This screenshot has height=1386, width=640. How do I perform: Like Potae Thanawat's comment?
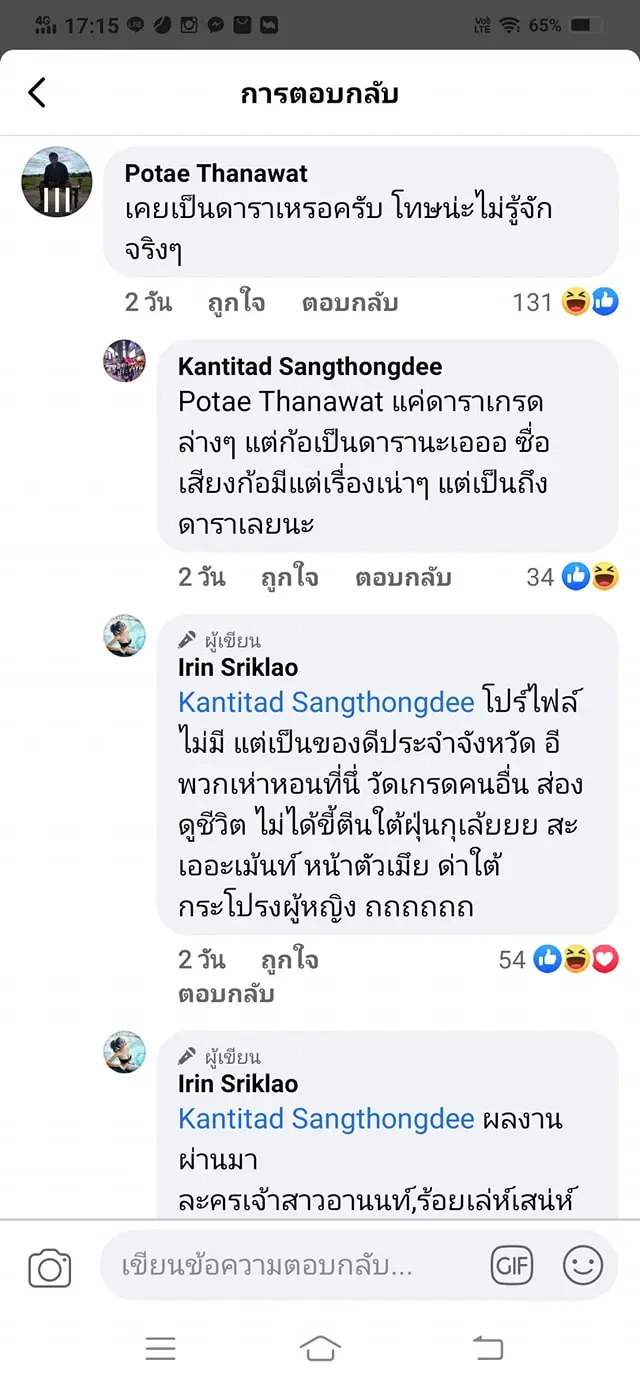pos(236,302)
